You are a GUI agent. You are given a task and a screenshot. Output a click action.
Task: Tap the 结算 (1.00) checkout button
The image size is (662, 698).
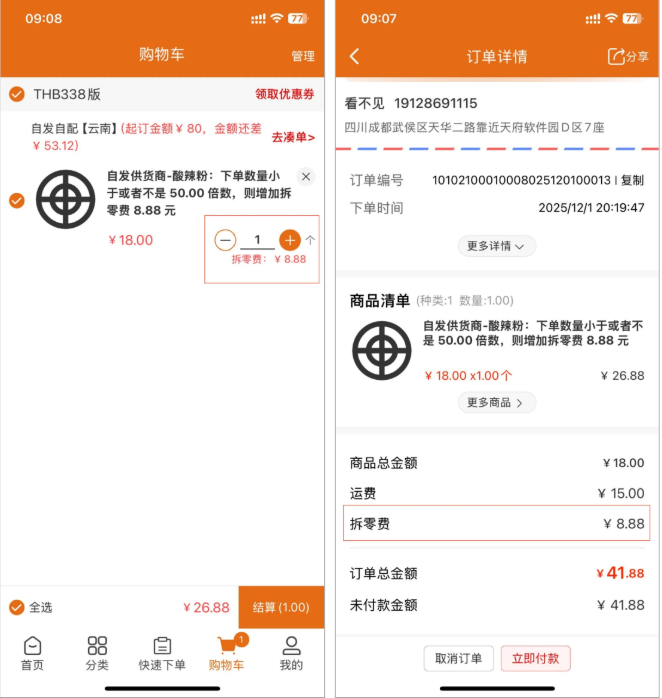[x=281, y=607]
